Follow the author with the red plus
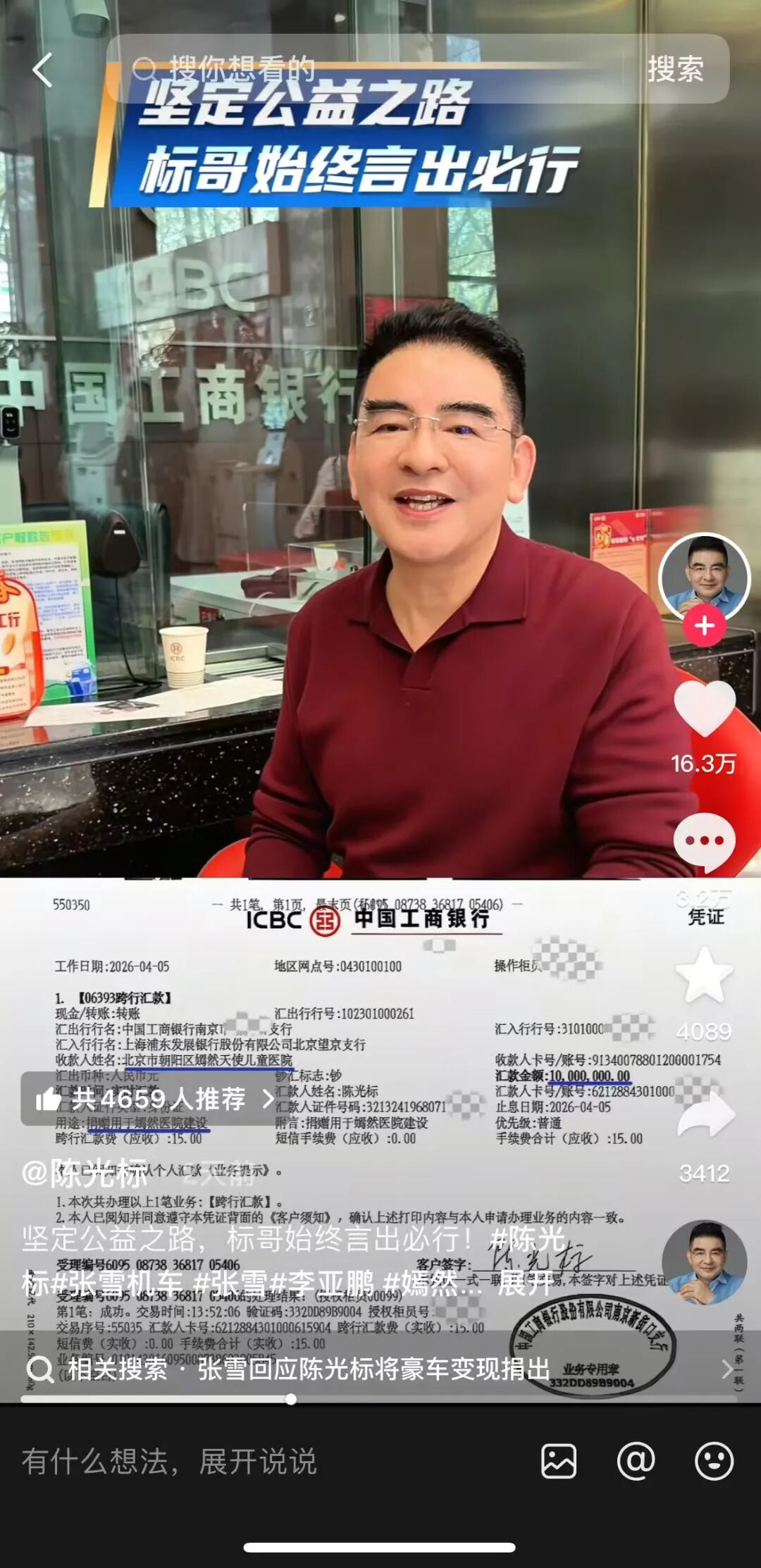This screenshot has height=1568, width=761. [704, 626]
